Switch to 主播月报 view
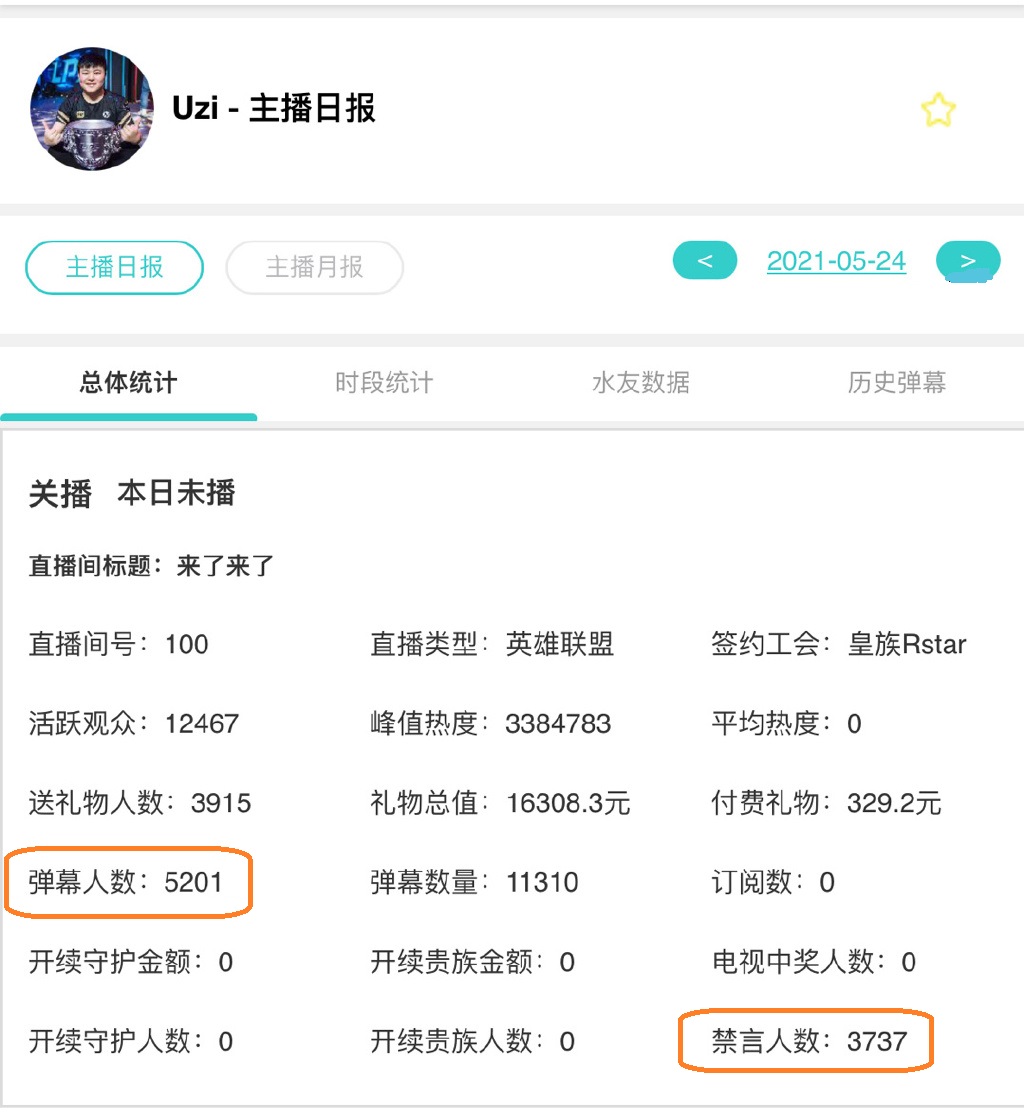Screen dimensions: 1024x1113 [x=314, y=267]
